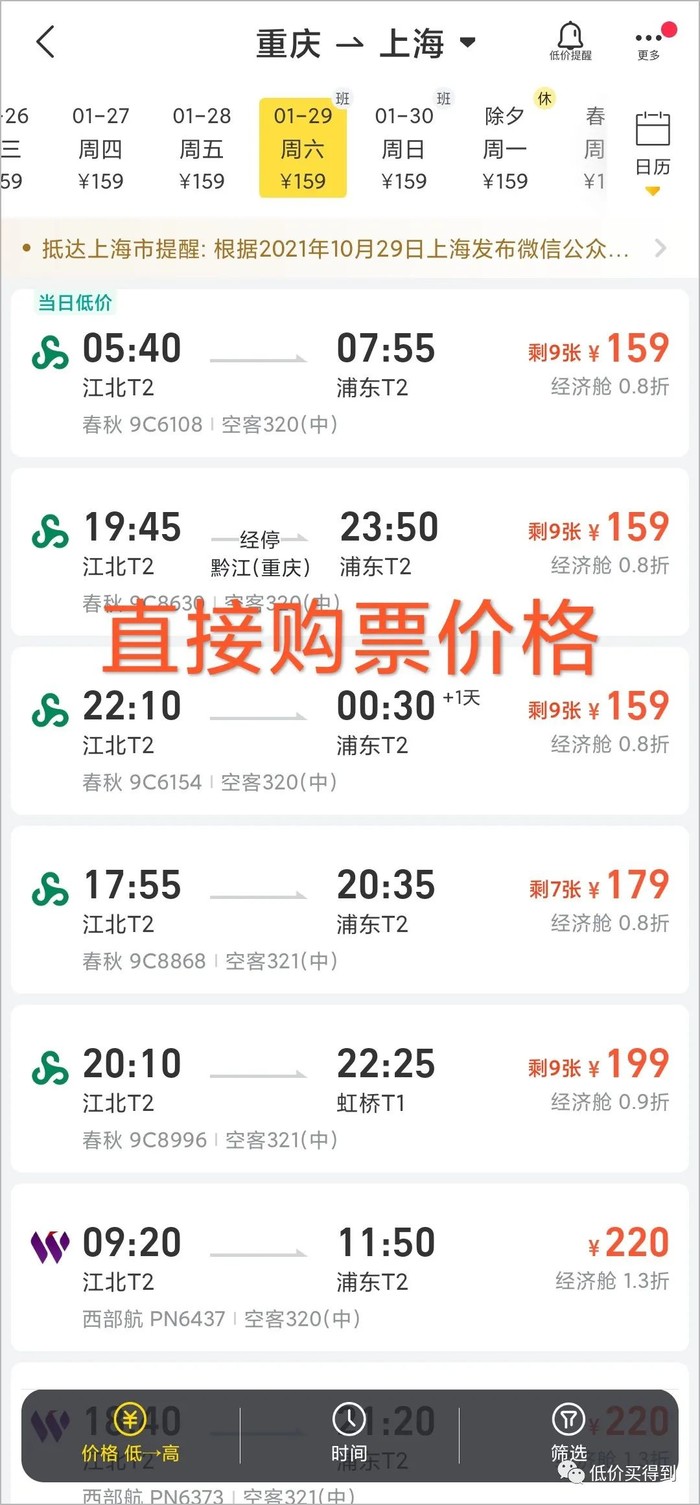The width and height of the screenshot is (700, 1505).
Task: Sort by 价格 低→高
Action: coord(130,1433)
